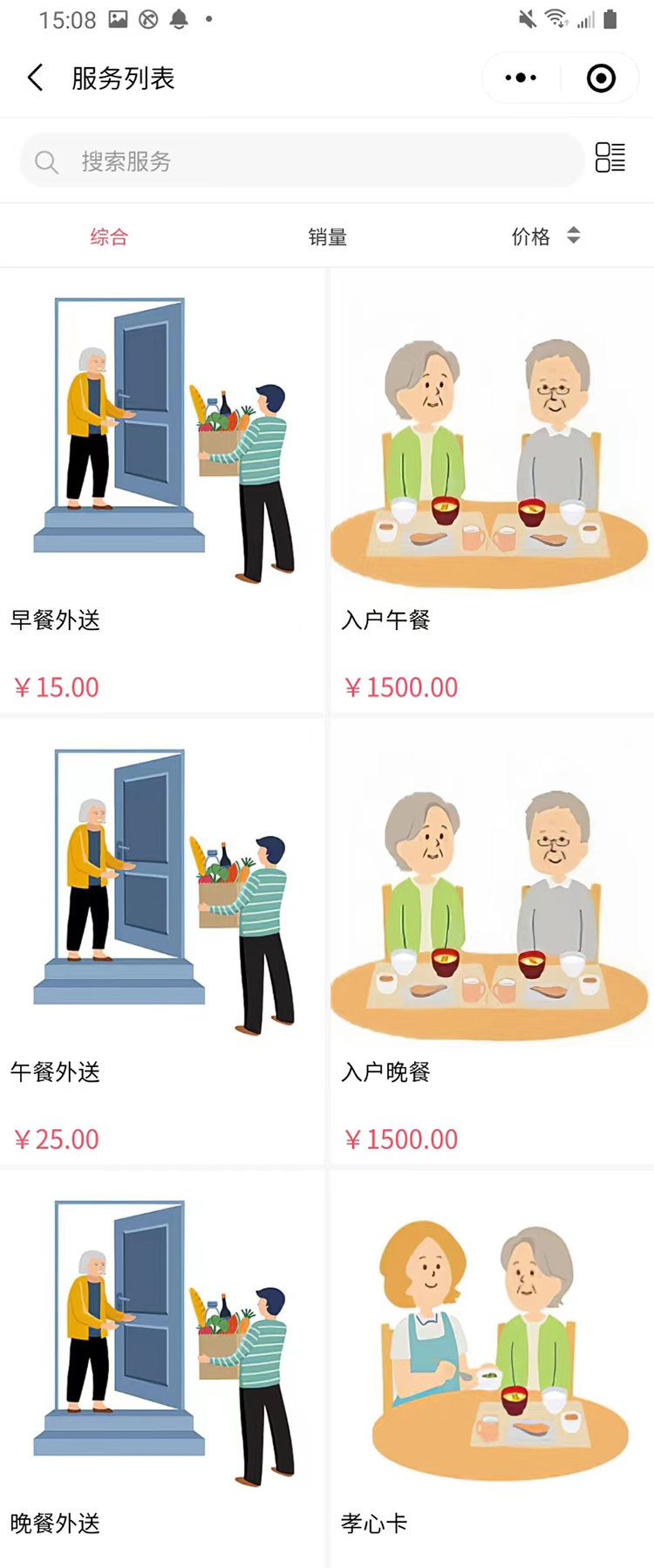The height and width of the screenshot is (1568, 654).
Task: Tap the 搜索服务 search field
Action: coord(301,161)
